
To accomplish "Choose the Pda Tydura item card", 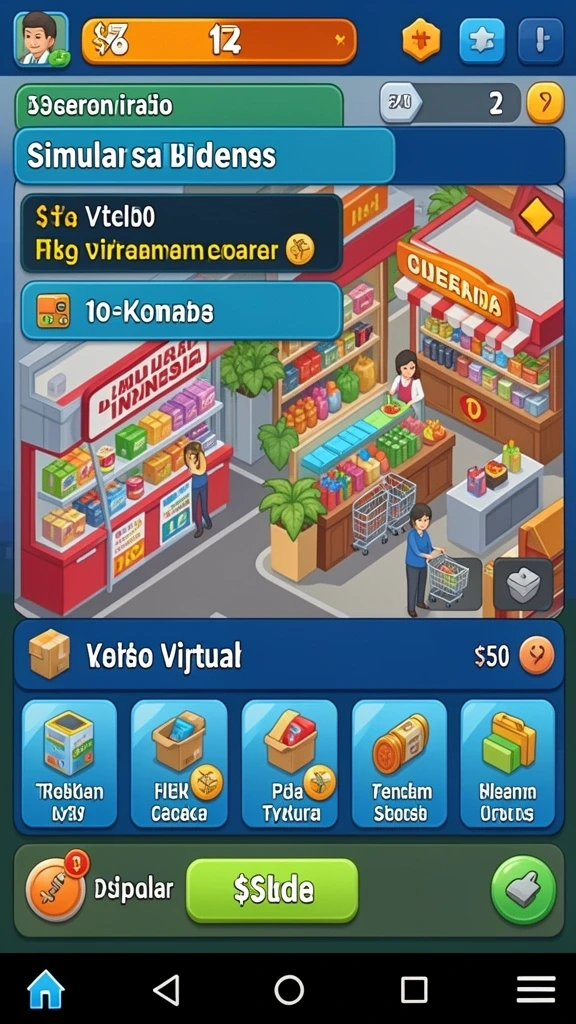I will (x=290, y=763).
